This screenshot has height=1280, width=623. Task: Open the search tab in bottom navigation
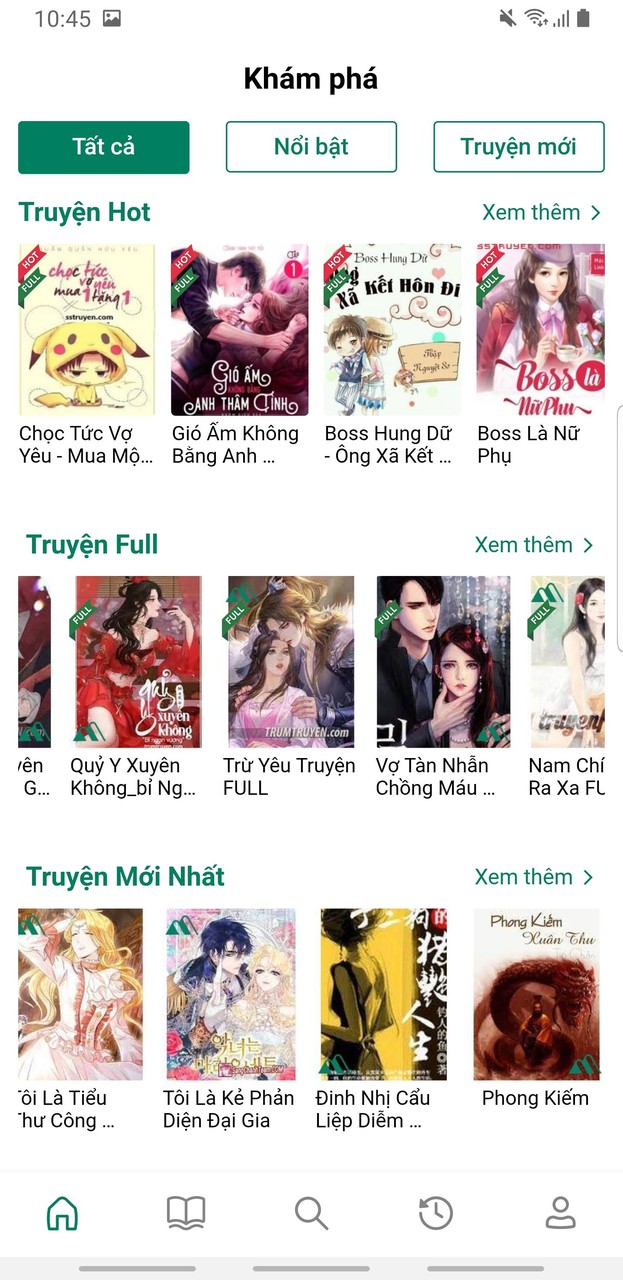click(x=311, y=1213)
